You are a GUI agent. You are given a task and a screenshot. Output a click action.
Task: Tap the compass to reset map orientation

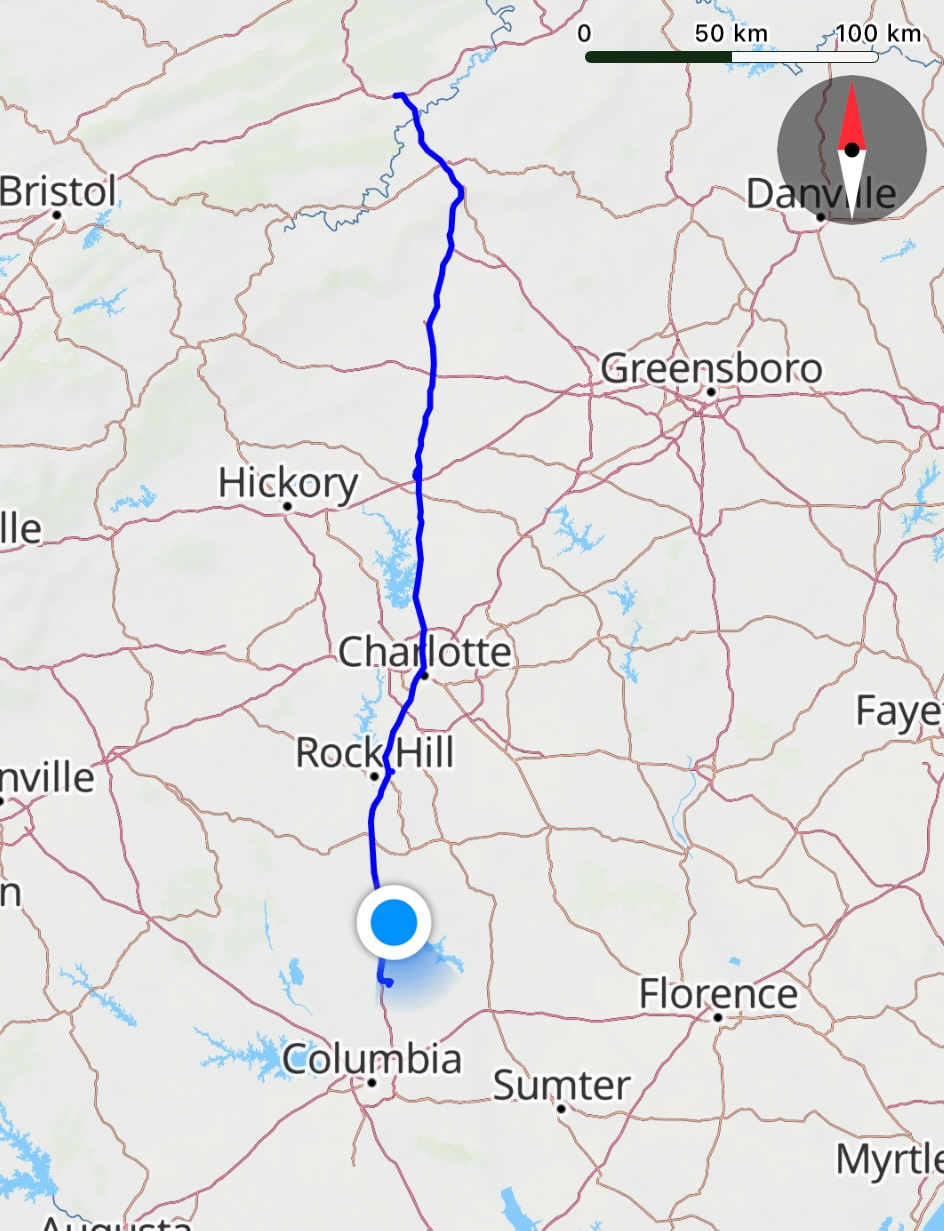[x=851, y=150]
